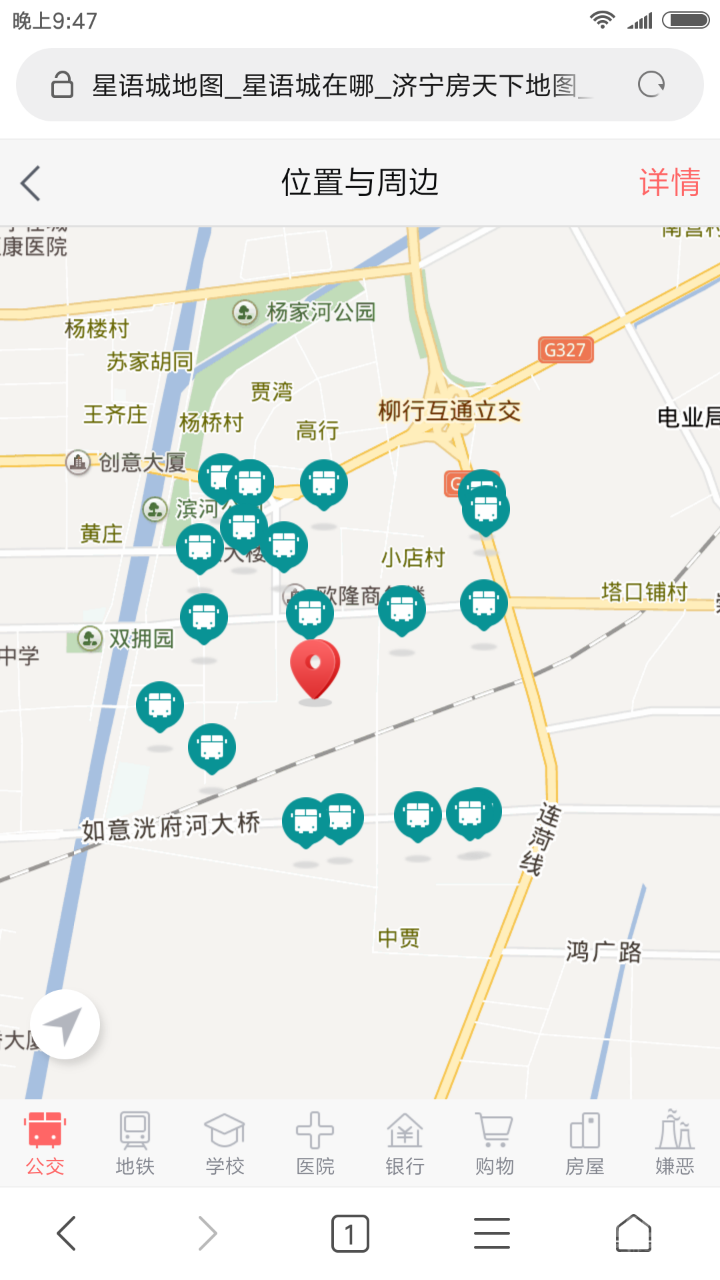720x1280 pixels.
Task: Switch to the 房屋 housing tab
Action: click(584, 1144)
